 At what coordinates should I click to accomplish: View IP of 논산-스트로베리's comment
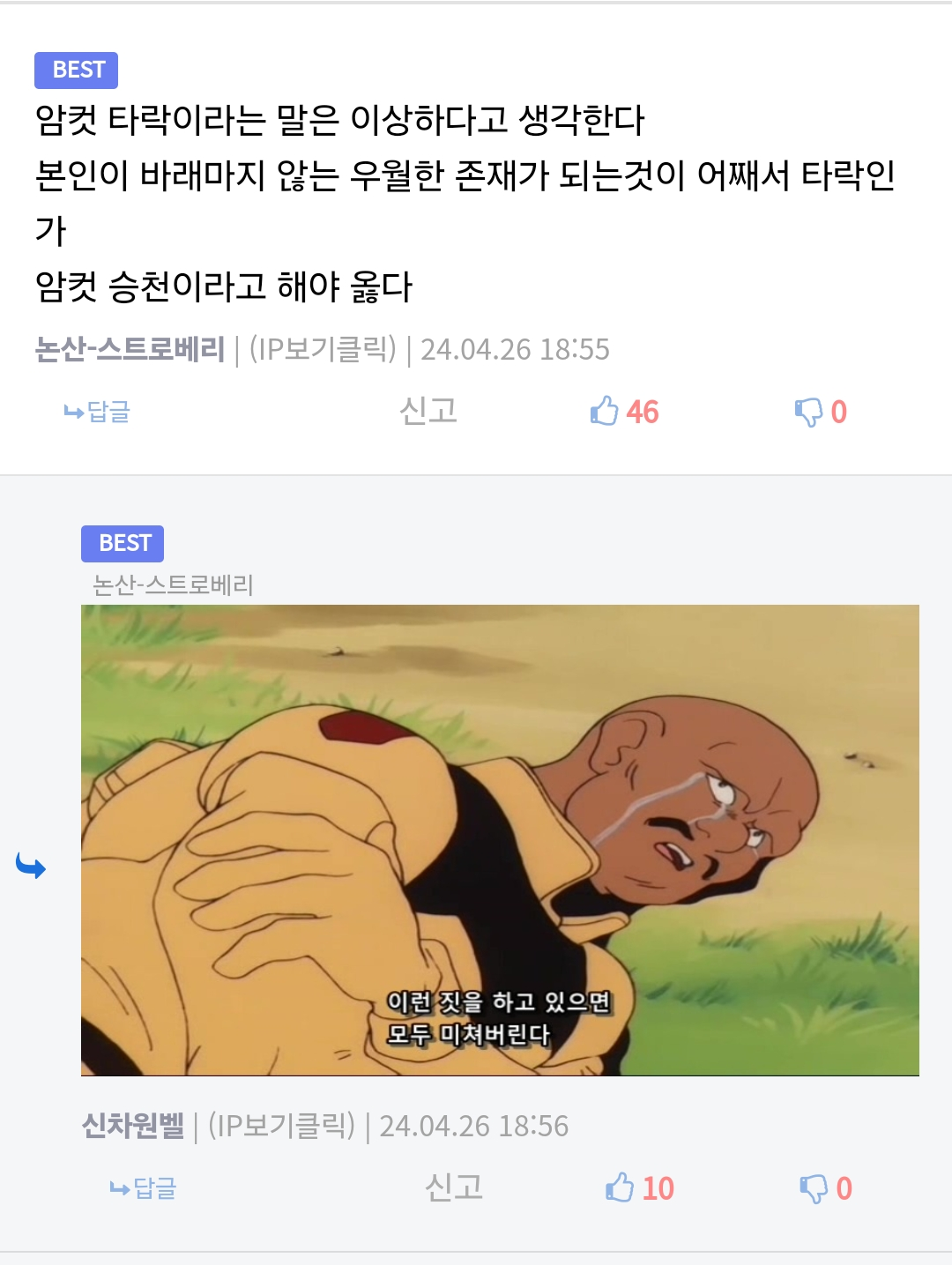323,349
